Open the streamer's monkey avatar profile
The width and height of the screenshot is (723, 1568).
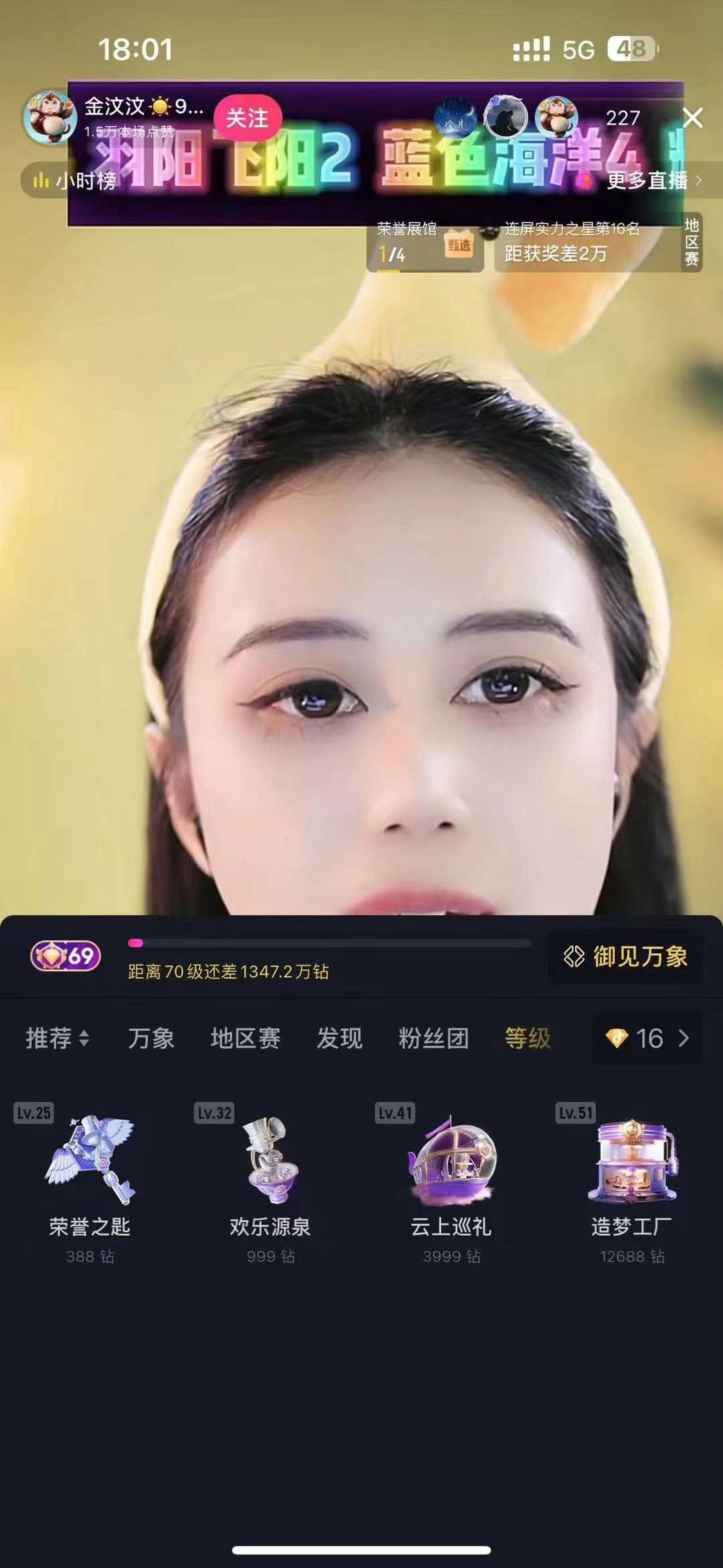coord(50,118)
